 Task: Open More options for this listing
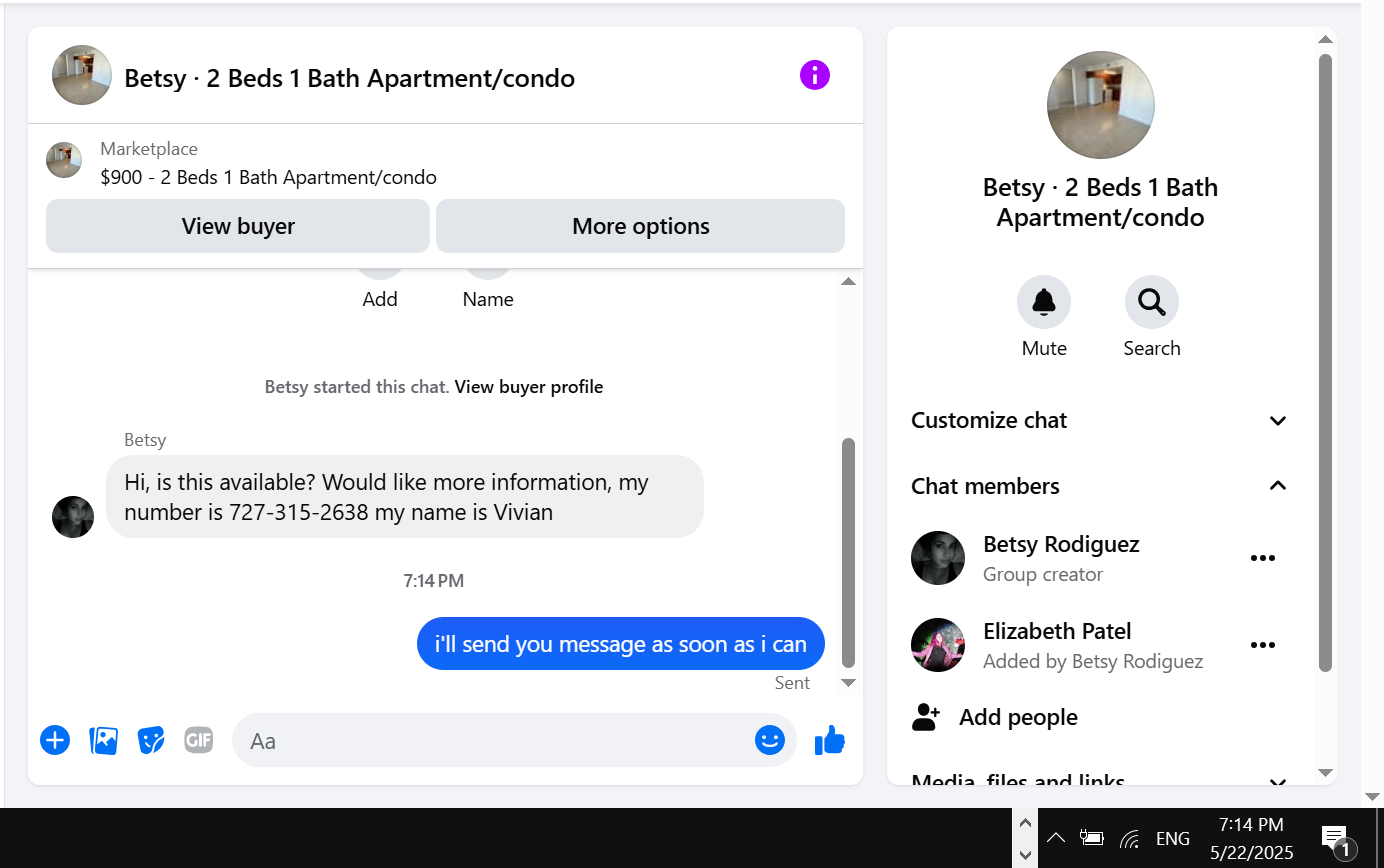(x=640, y=226)
